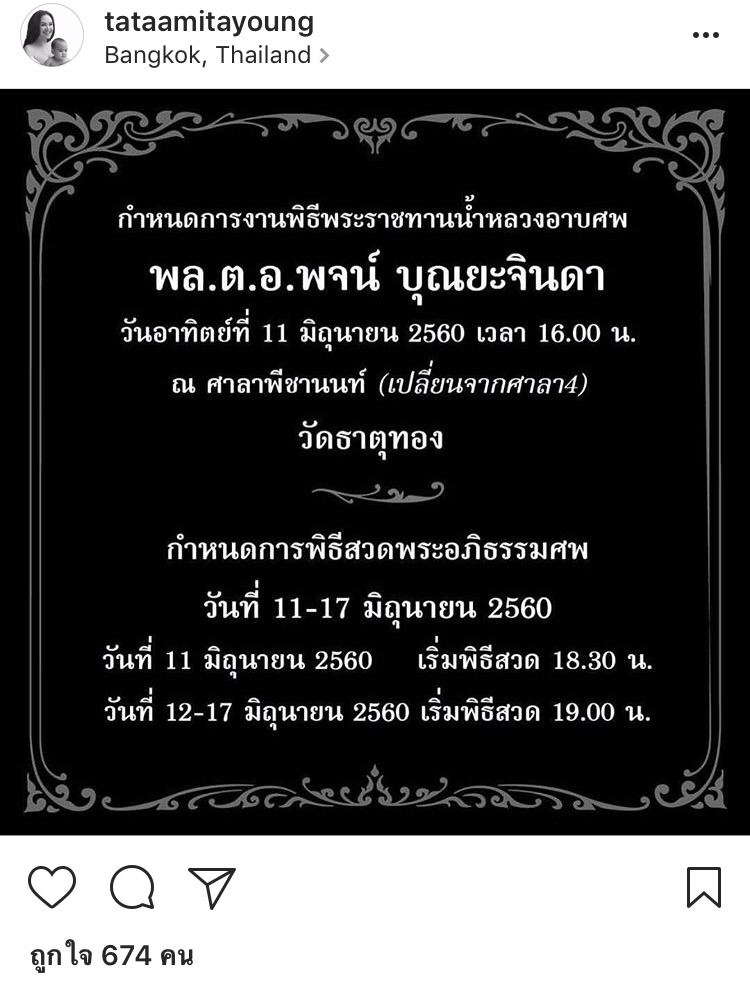The width and height of the screenshot is (750, 986).
Task: Open tataamitayoung's profile picture
Action: point(52,36)
